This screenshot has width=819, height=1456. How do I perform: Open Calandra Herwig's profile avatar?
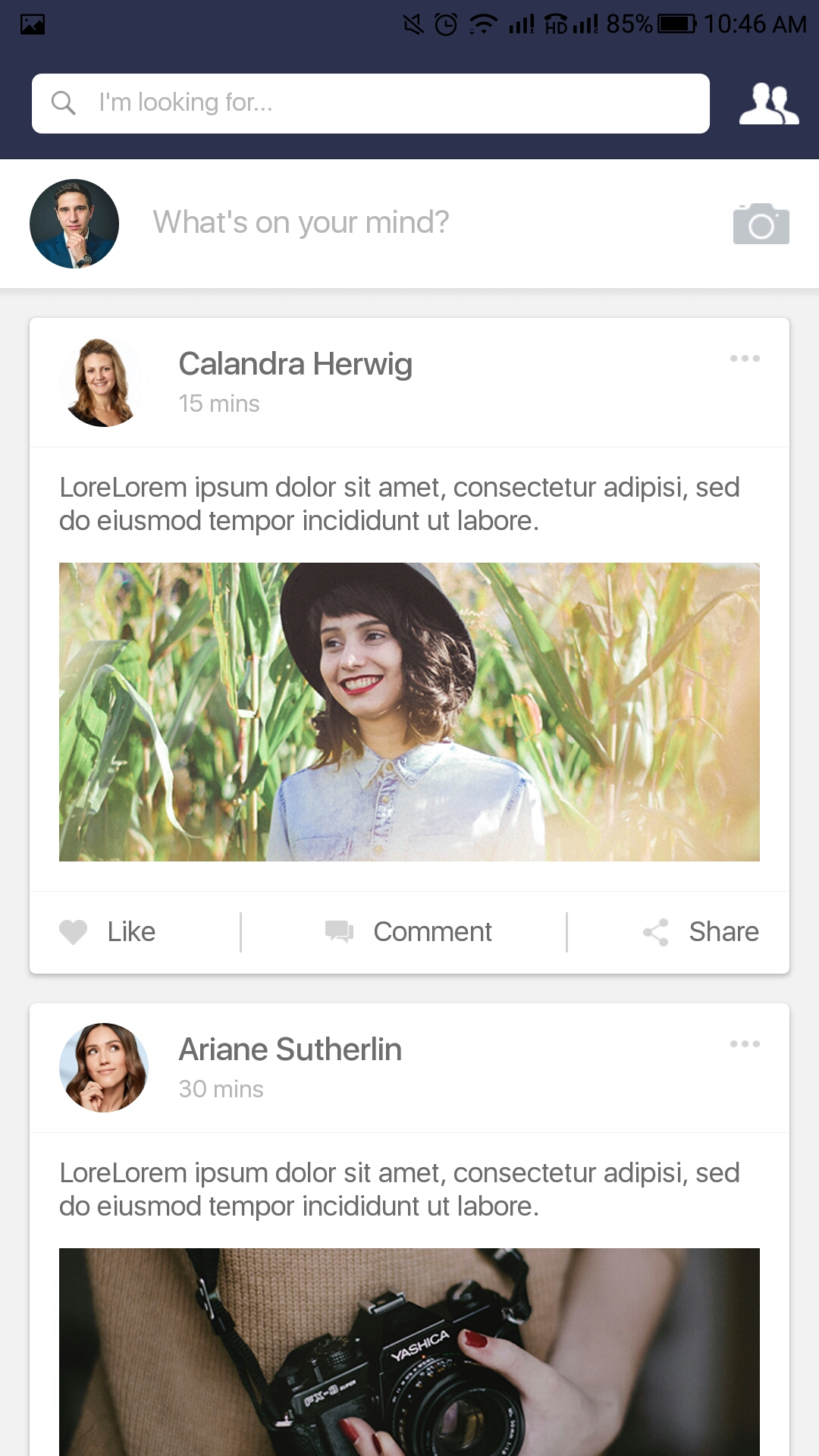coord(102,383)
